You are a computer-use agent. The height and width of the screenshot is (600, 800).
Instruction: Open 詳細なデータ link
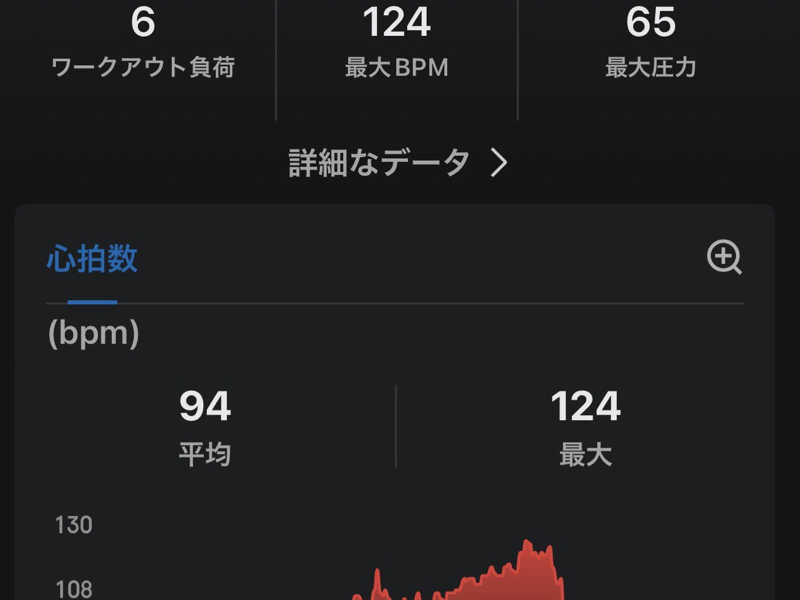tap(398, 163)
